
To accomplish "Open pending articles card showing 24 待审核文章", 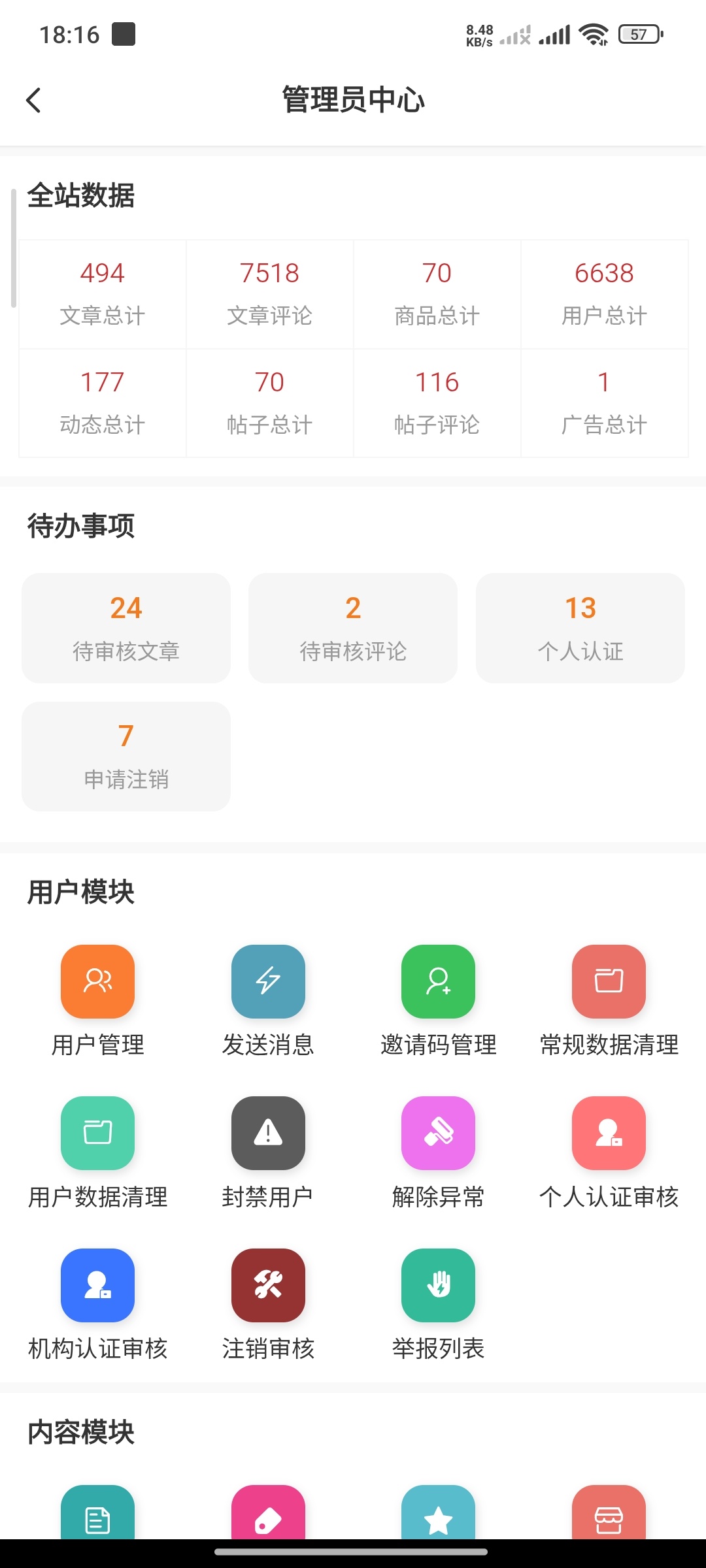I will 126,627.
